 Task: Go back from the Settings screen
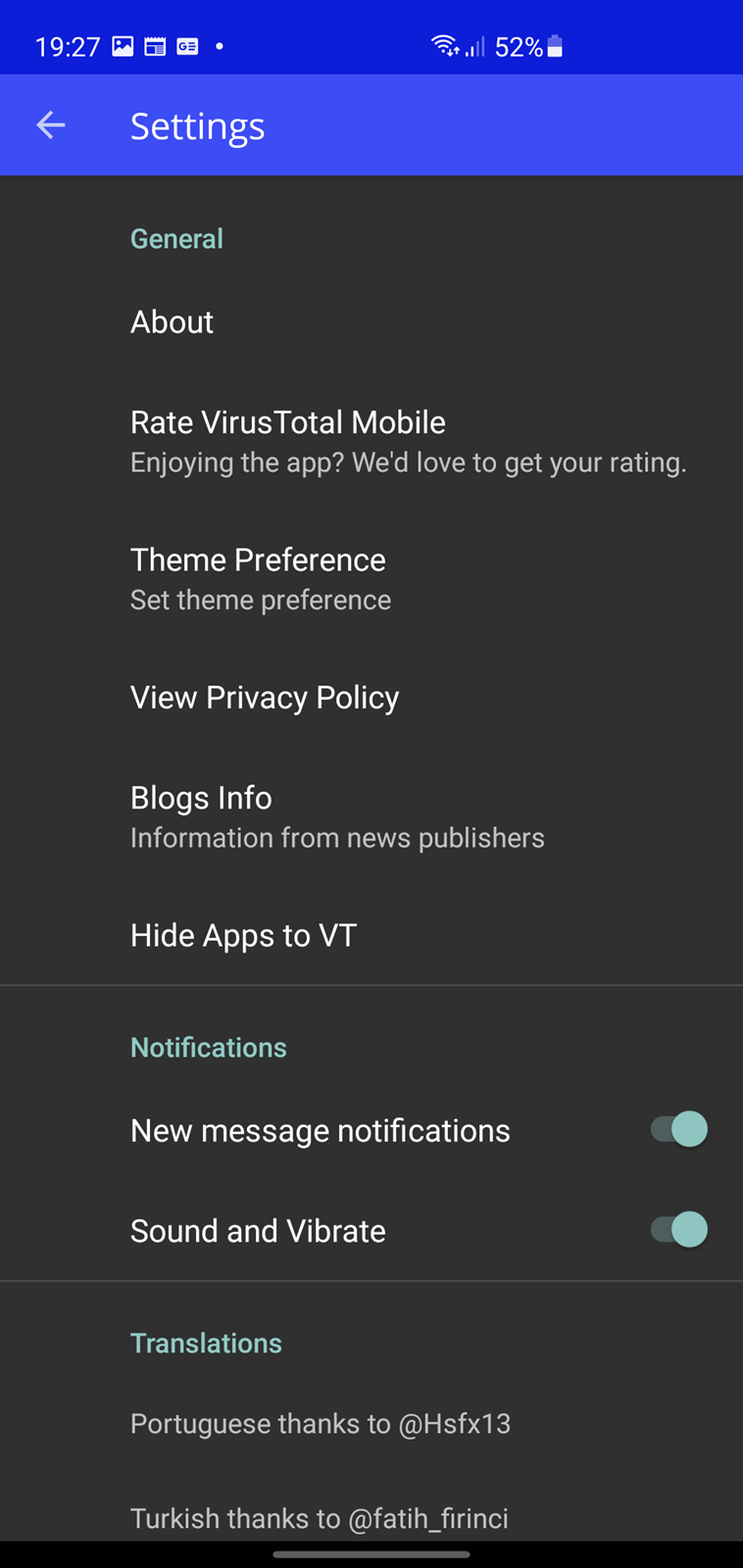pyautogui.click(x=51, y=125)
